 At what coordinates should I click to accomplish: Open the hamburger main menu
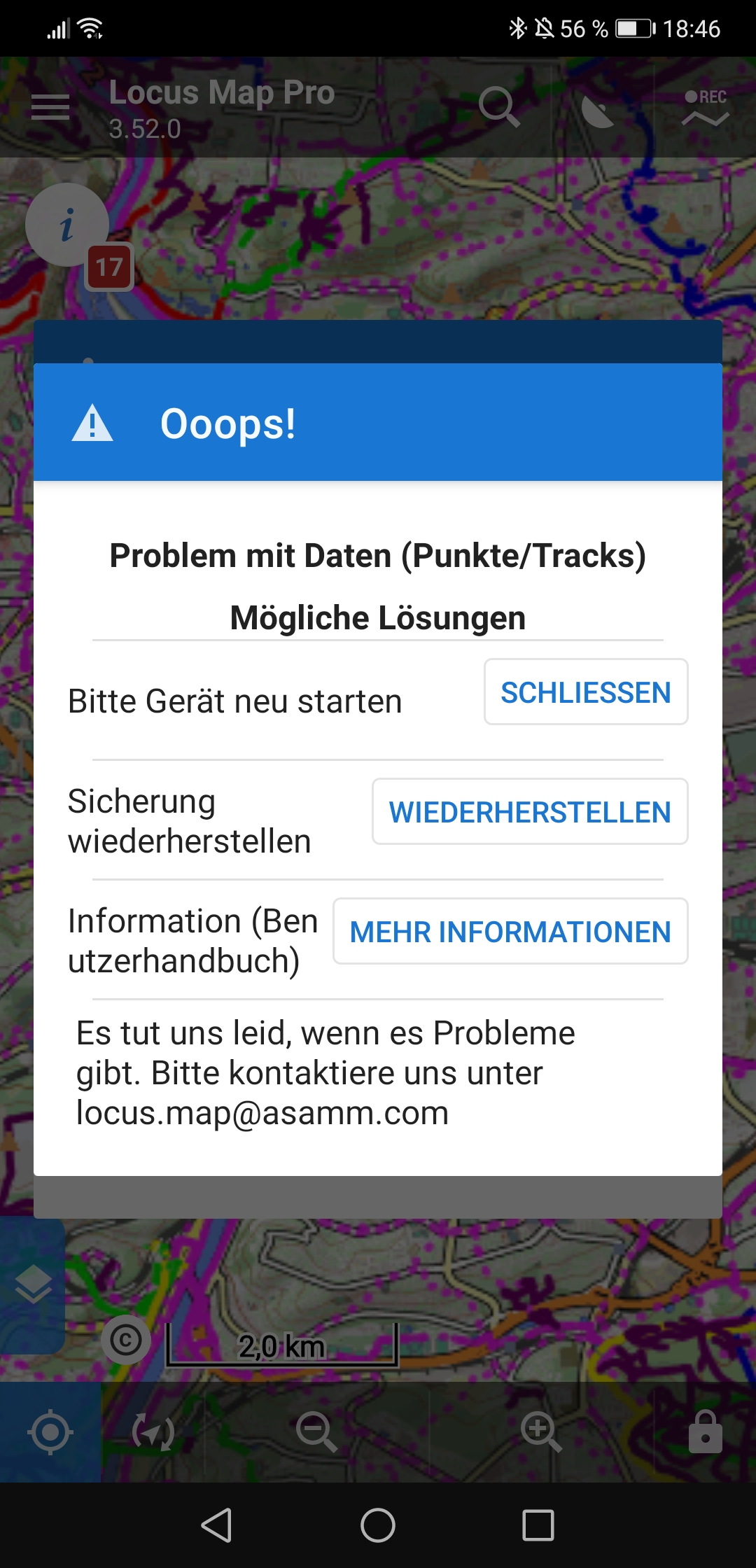(50, 107)
